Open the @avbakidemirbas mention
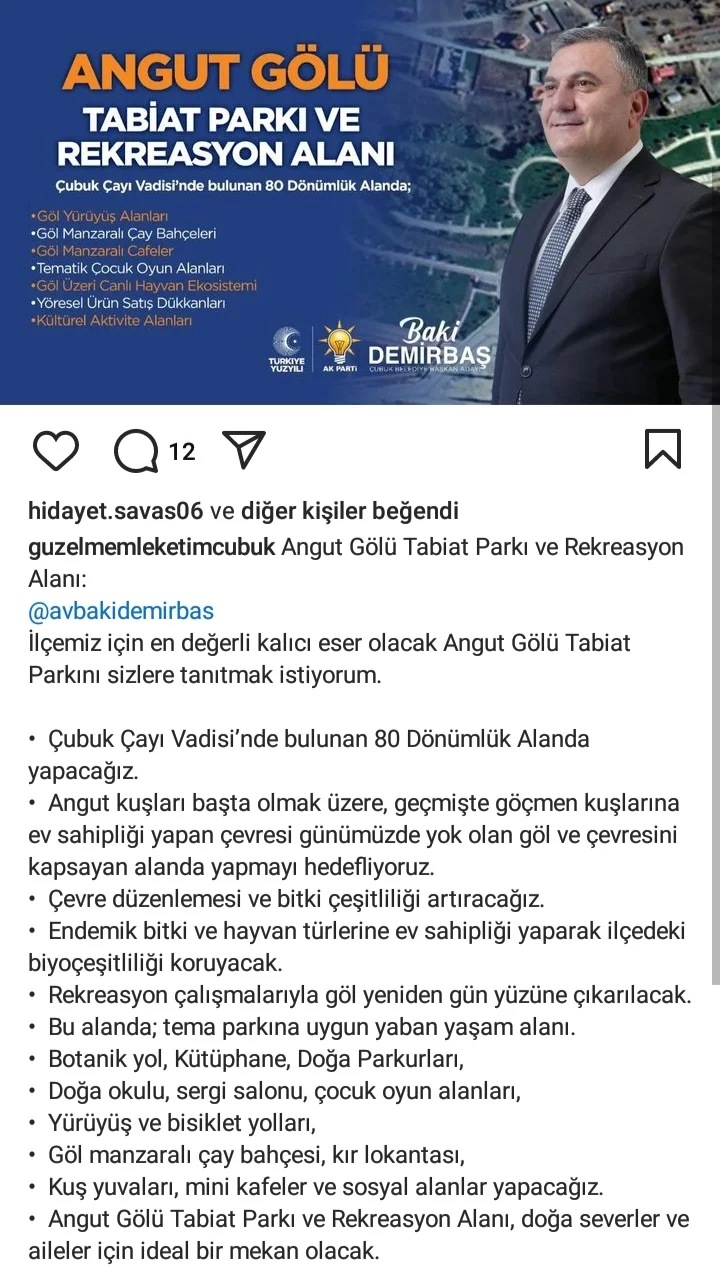 coord(121,611)
